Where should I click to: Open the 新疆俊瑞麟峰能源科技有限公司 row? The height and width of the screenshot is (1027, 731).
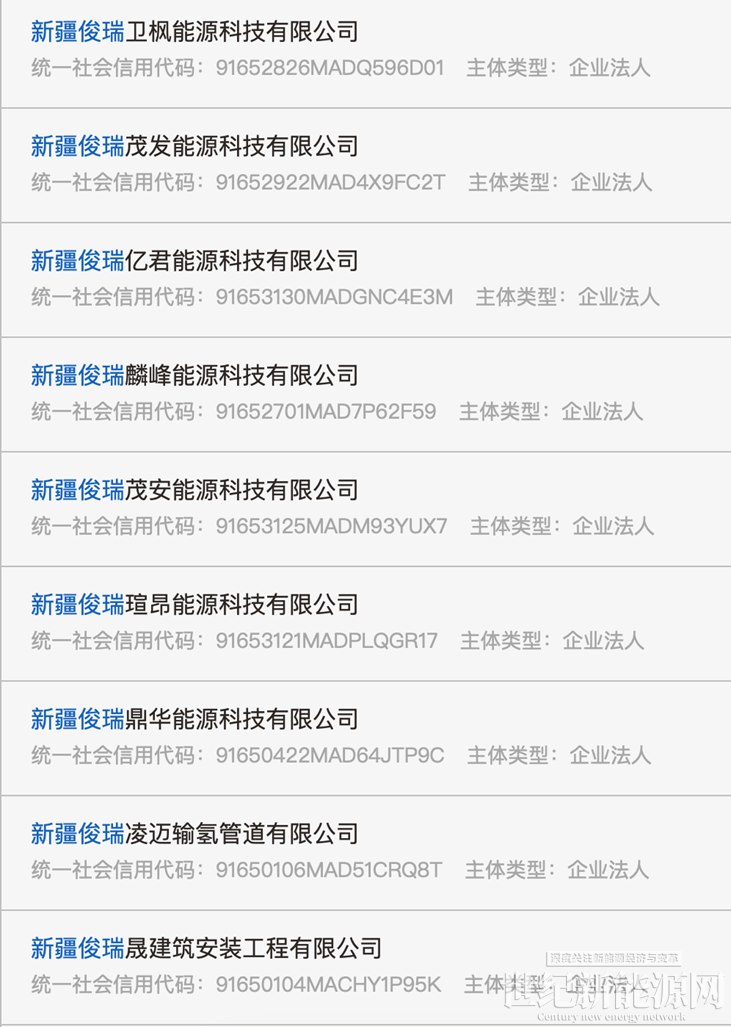(195, 376)
